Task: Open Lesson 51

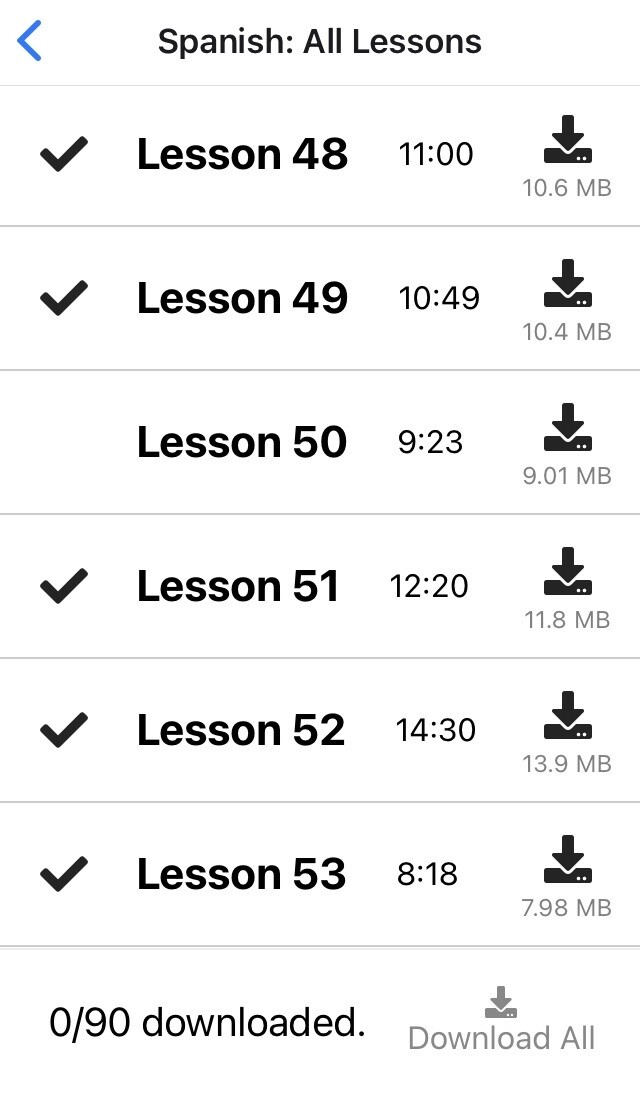Action: point(320,586)
